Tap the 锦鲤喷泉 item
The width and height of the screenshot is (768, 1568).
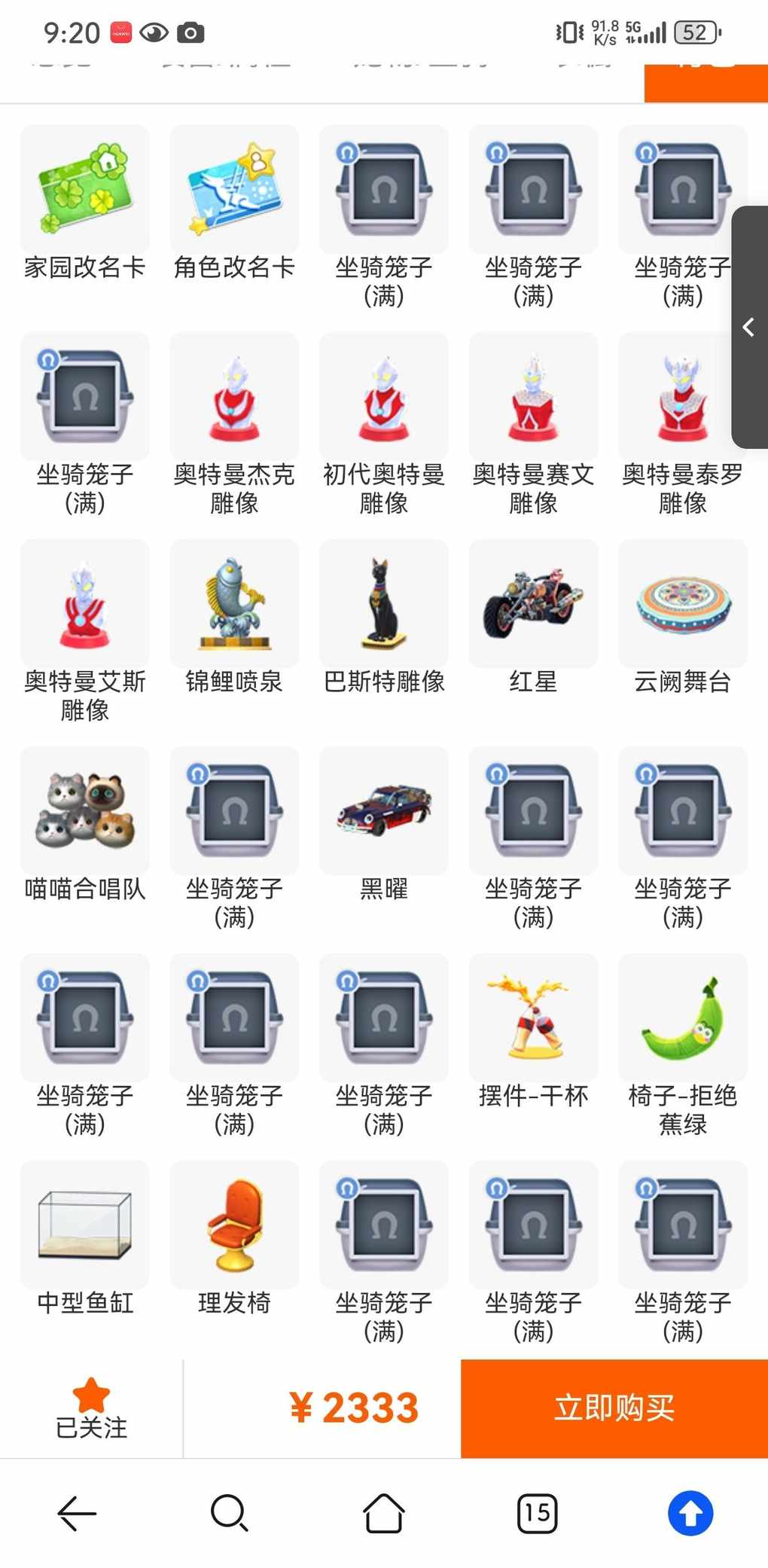click(x=234, y=618)
